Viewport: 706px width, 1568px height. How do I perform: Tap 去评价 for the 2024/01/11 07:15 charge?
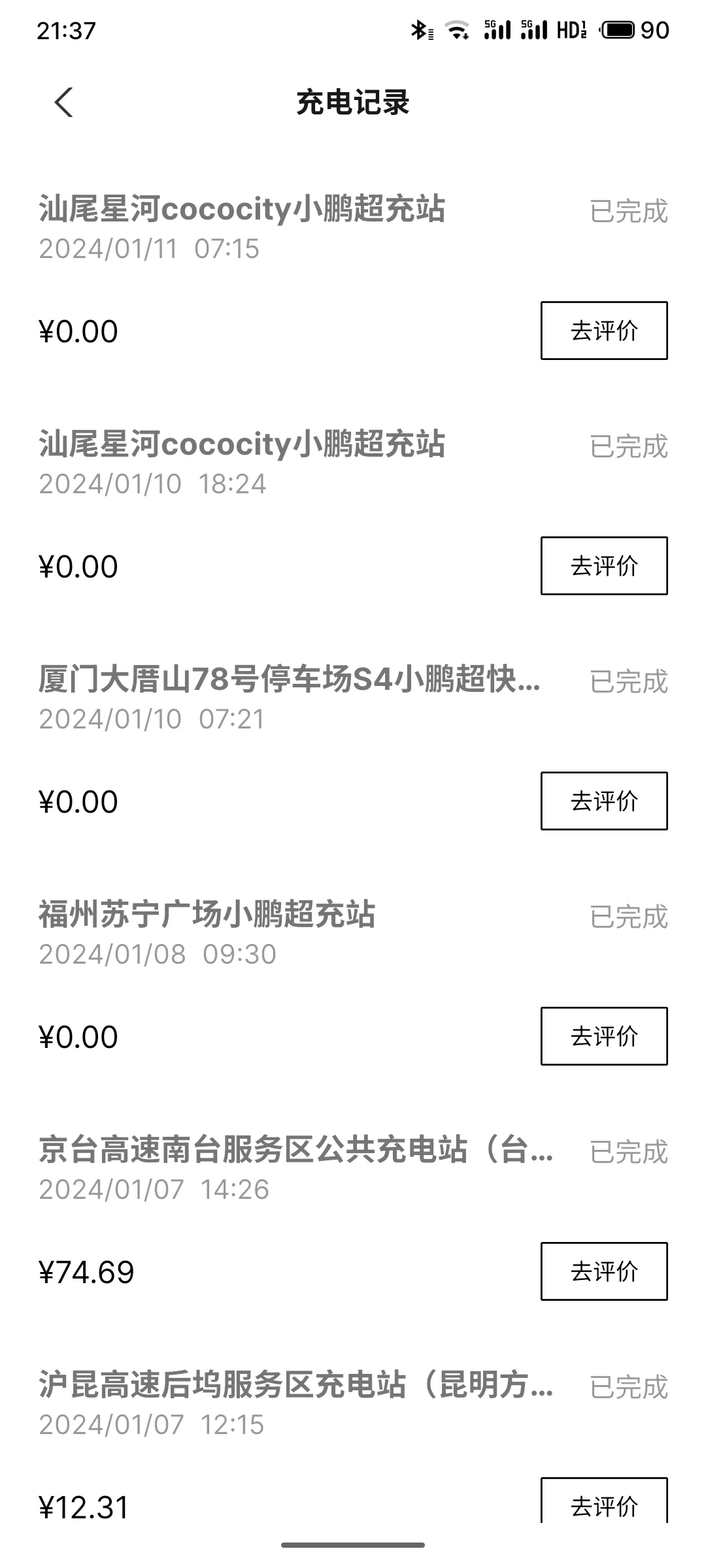(604, 331)
